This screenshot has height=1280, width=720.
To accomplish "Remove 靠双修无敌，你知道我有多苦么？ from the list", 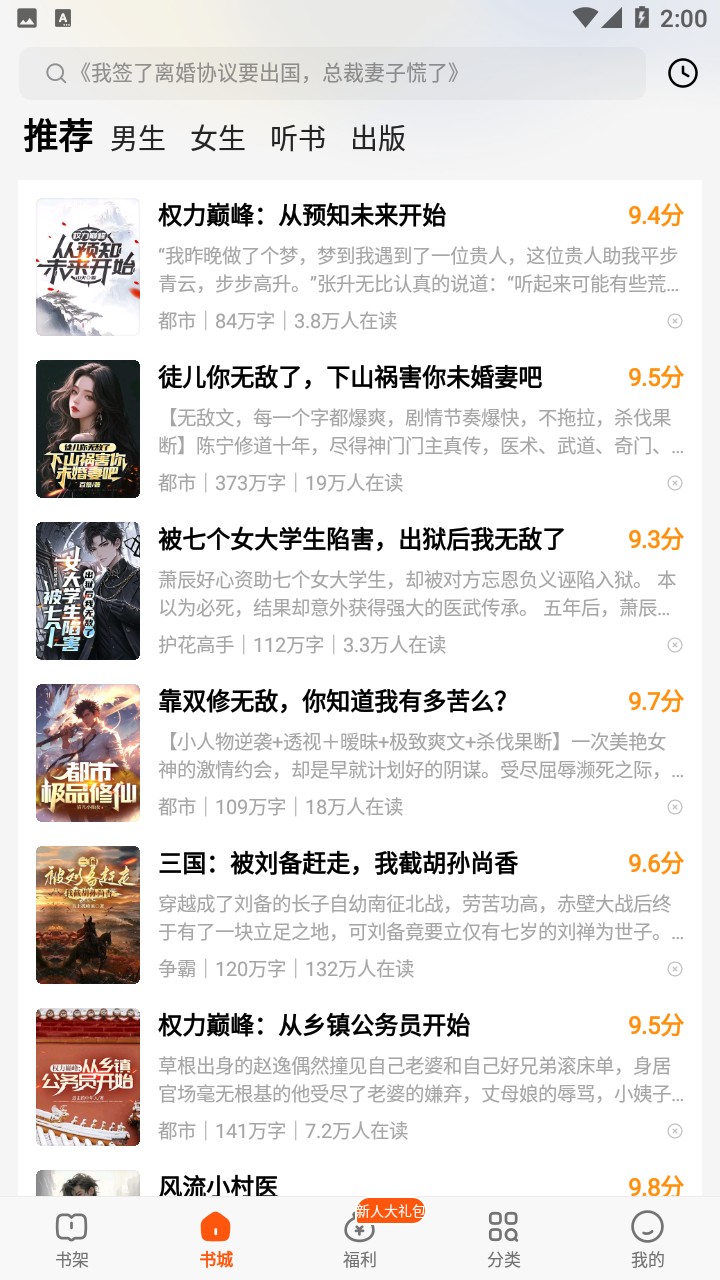I will click(675, 807).
